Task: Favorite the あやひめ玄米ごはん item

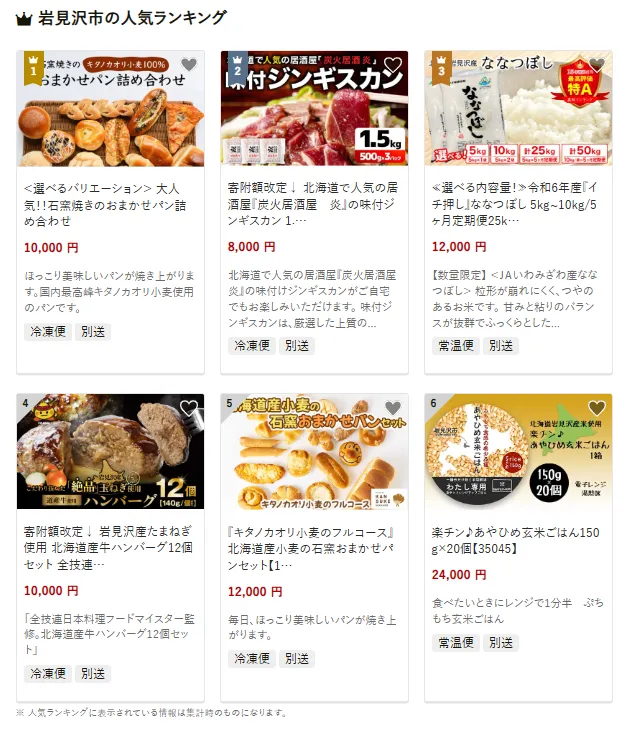Action: coord(597,408)
